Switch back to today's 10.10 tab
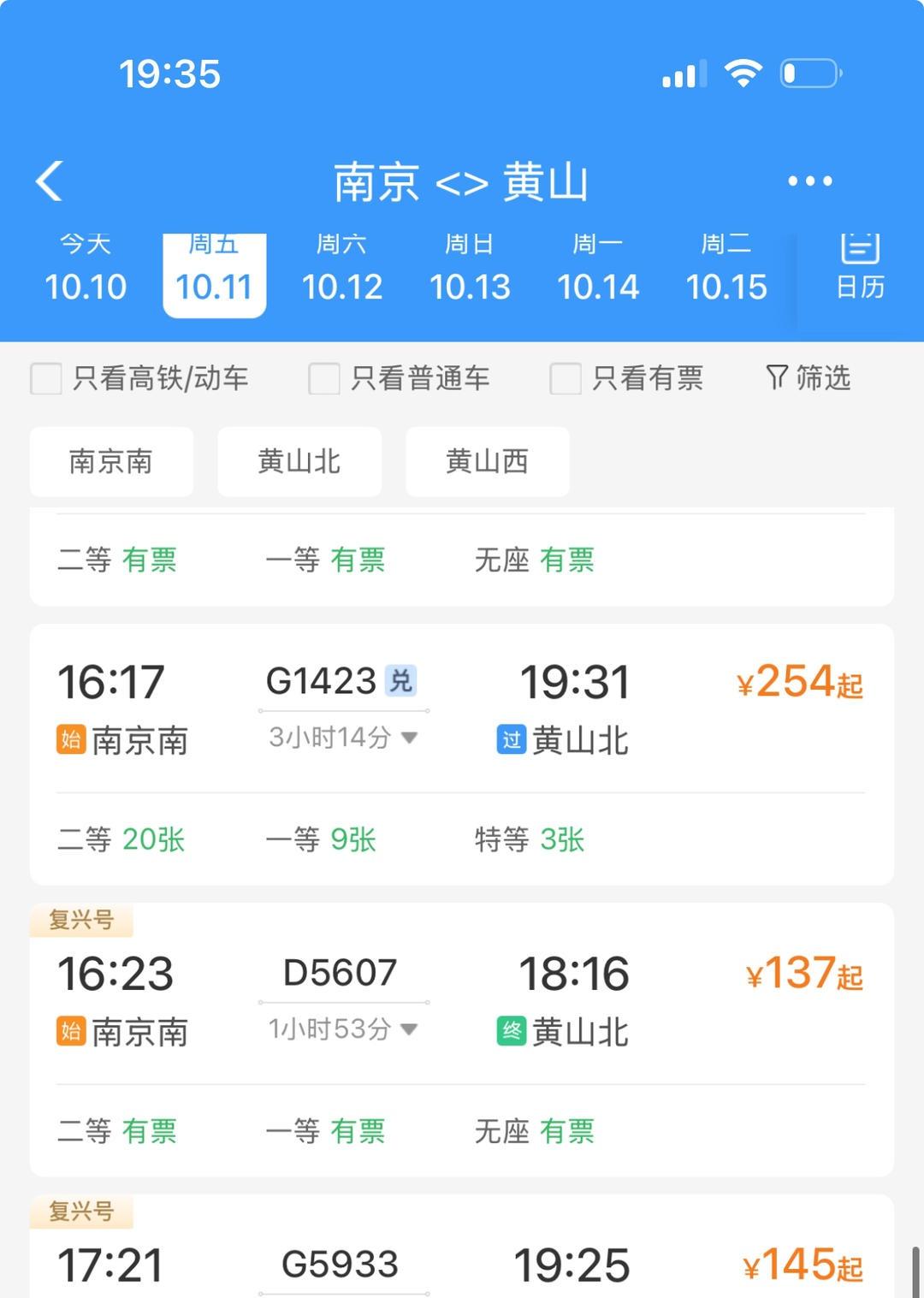Viewport: 924px width, 1298px height. tap(86, 267)
